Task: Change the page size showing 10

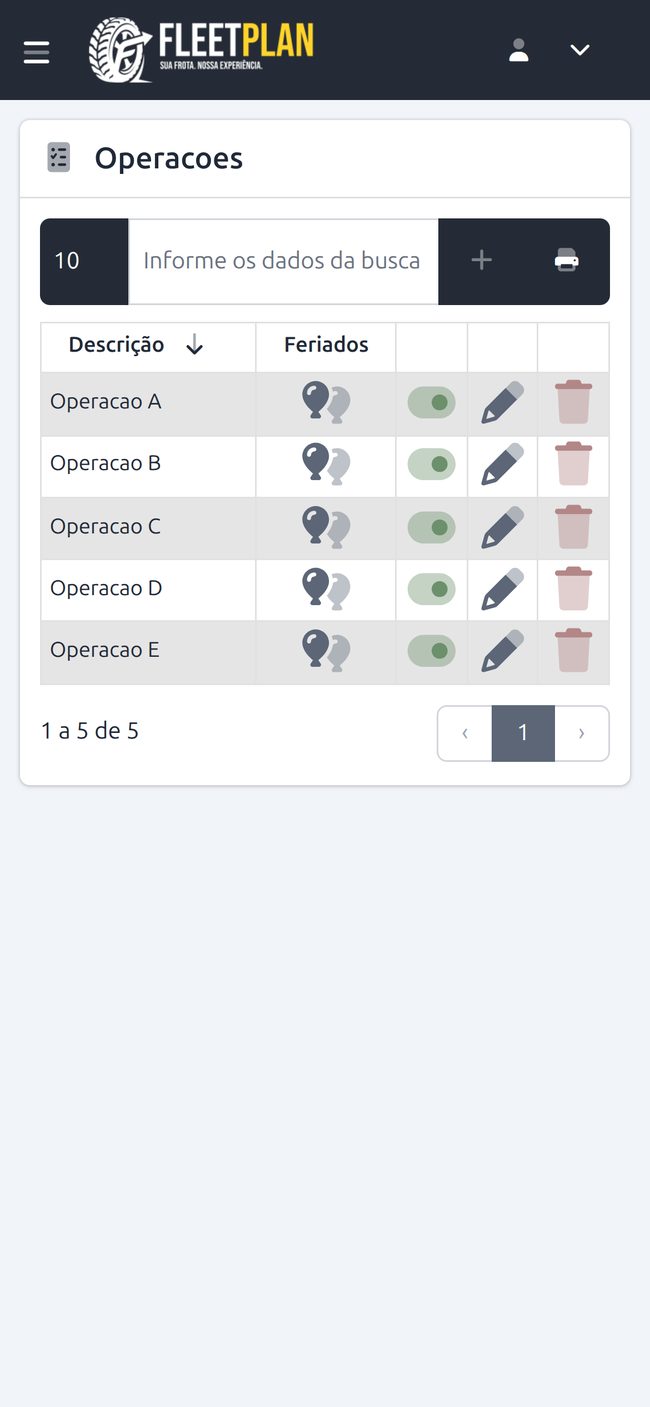Action: coord(84,261)
